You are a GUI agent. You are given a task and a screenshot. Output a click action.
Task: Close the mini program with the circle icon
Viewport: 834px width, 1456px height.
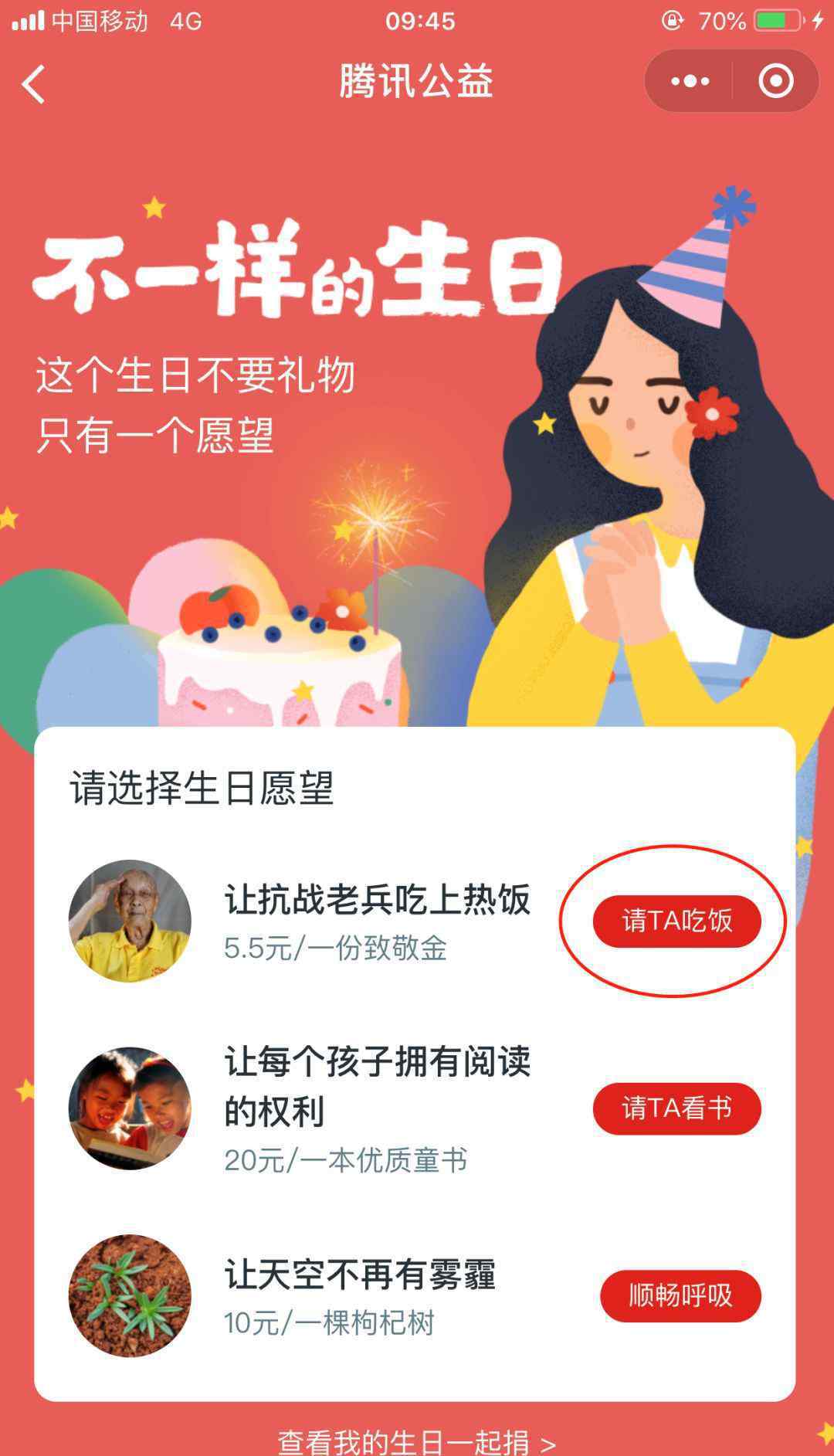coord(775,81)
